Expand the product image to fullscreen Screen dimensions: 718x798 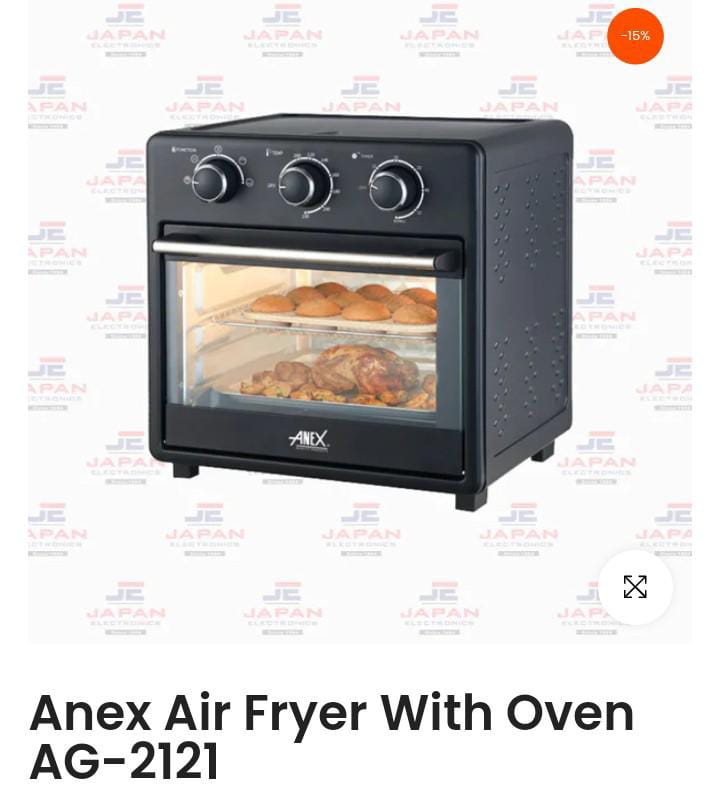635,587
